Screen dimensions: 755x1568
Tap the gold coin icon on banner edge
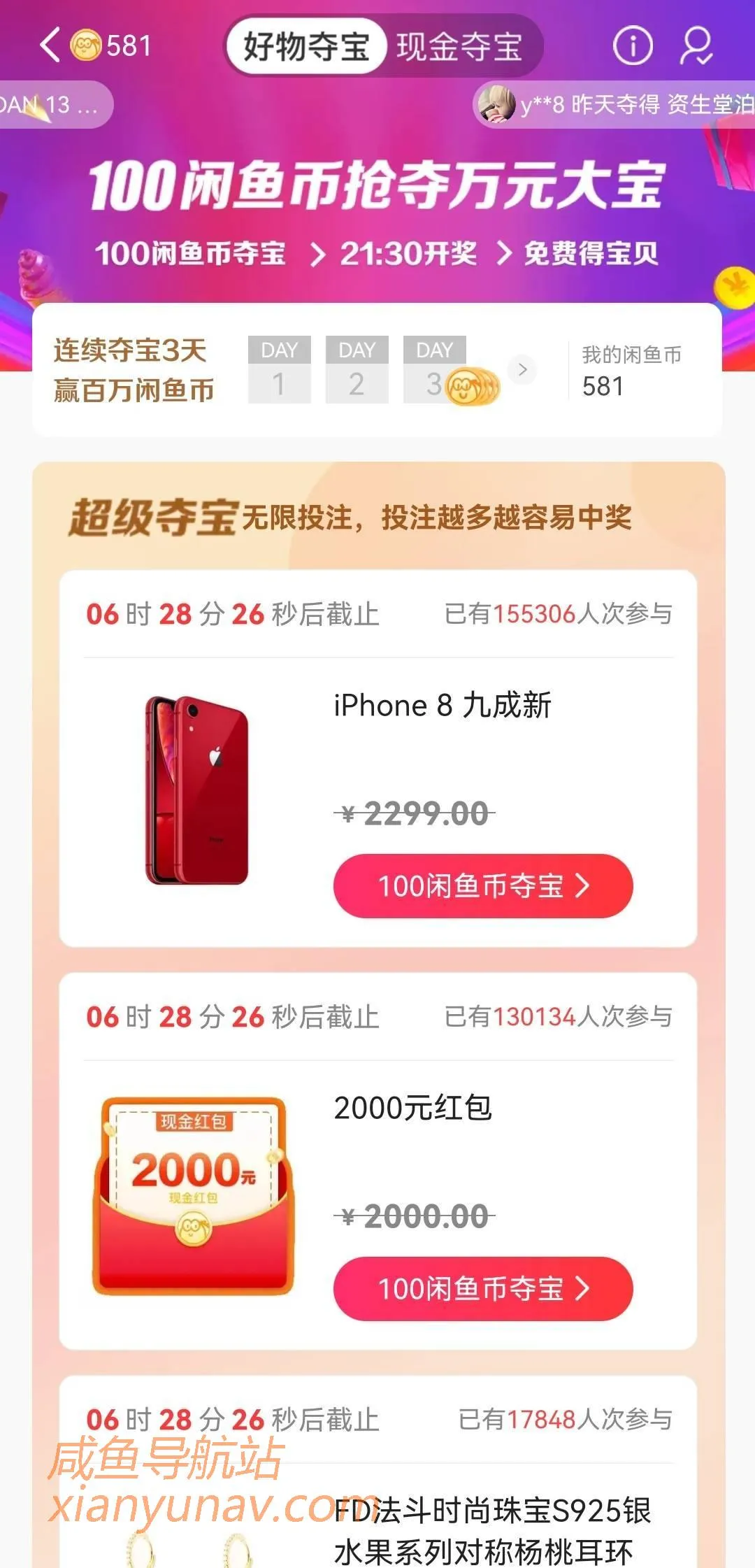click(x=734, y=287)
